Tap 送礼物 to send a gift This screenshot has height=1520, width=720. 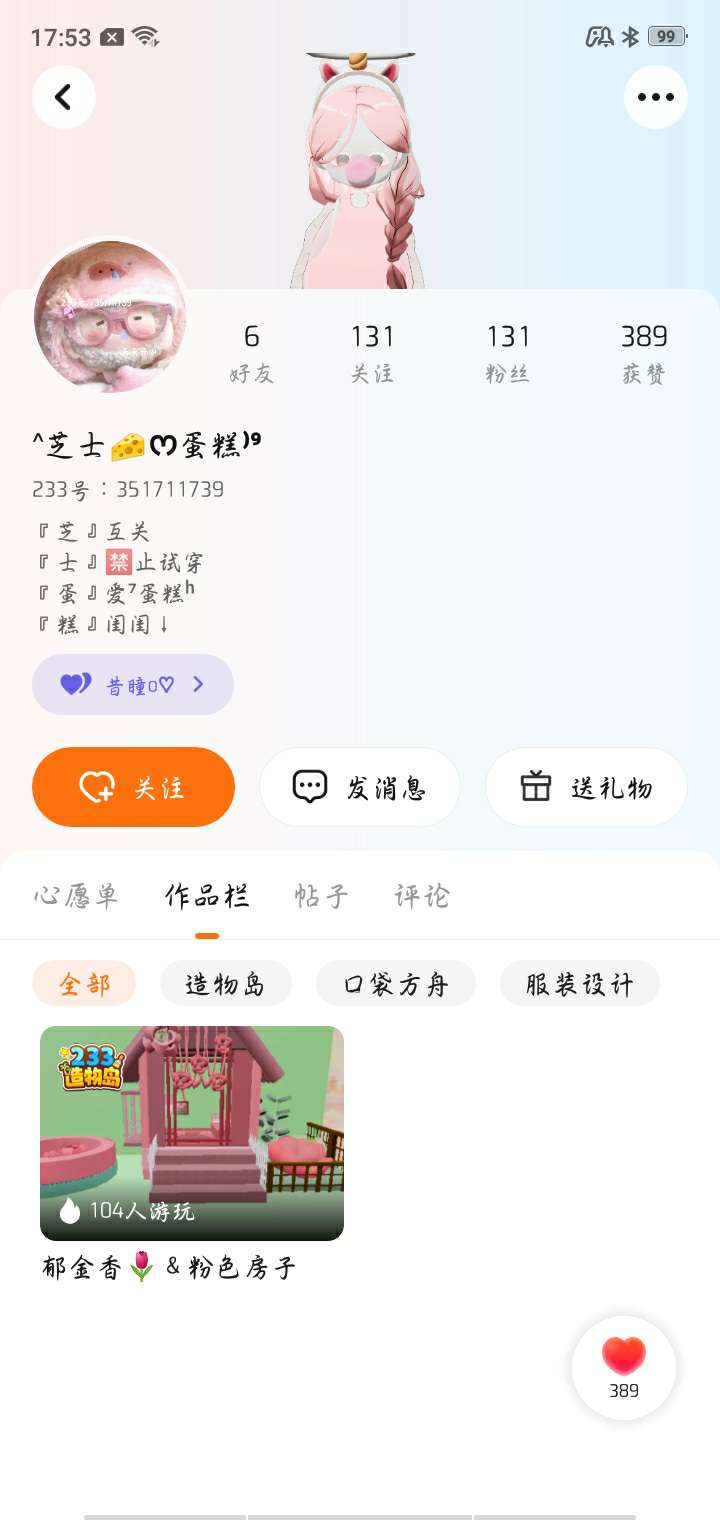click(586, 787)
